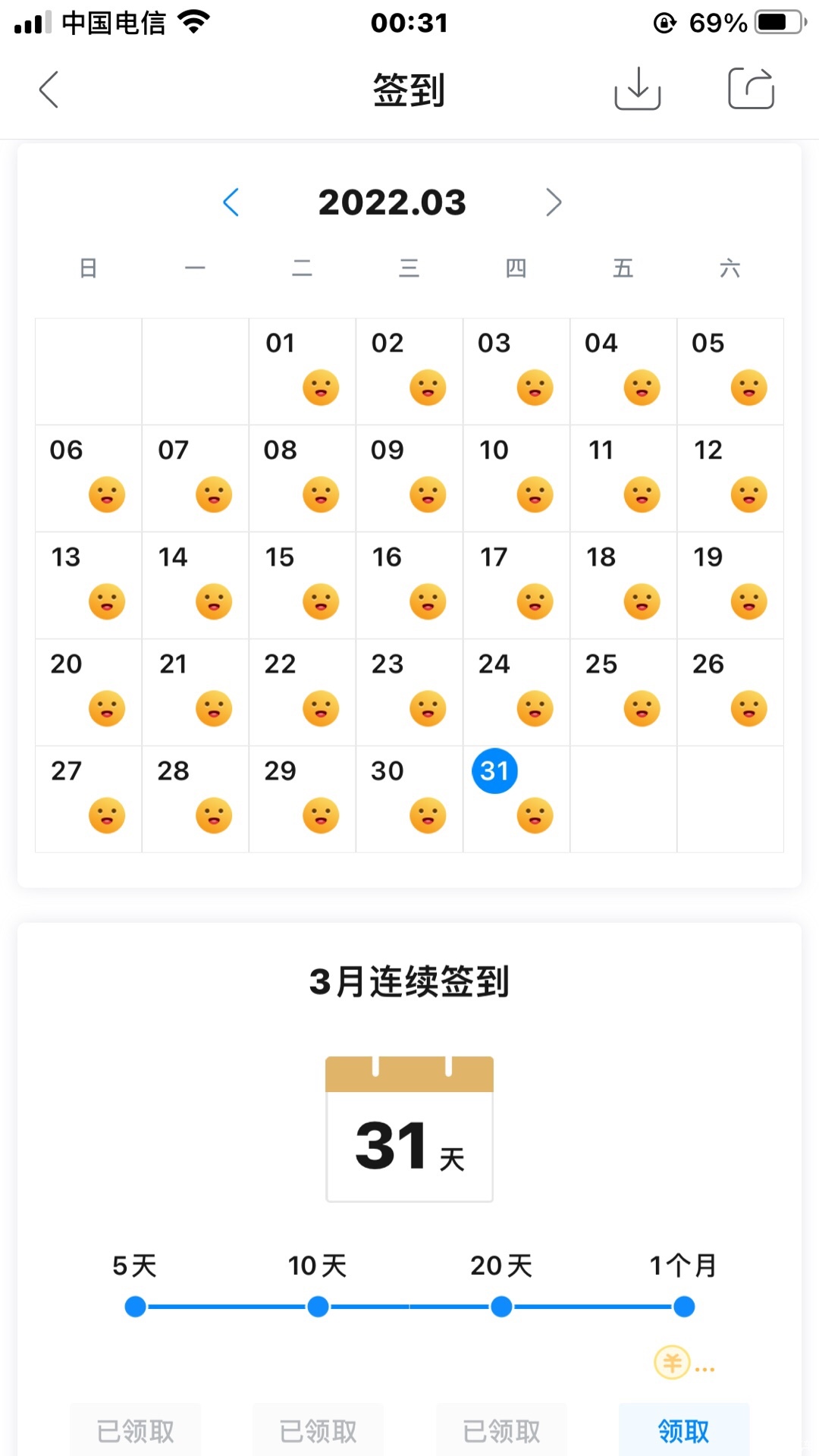The image size is (819, 1456).
Task: Share the sign-in calendar
Action: point(751,89)
